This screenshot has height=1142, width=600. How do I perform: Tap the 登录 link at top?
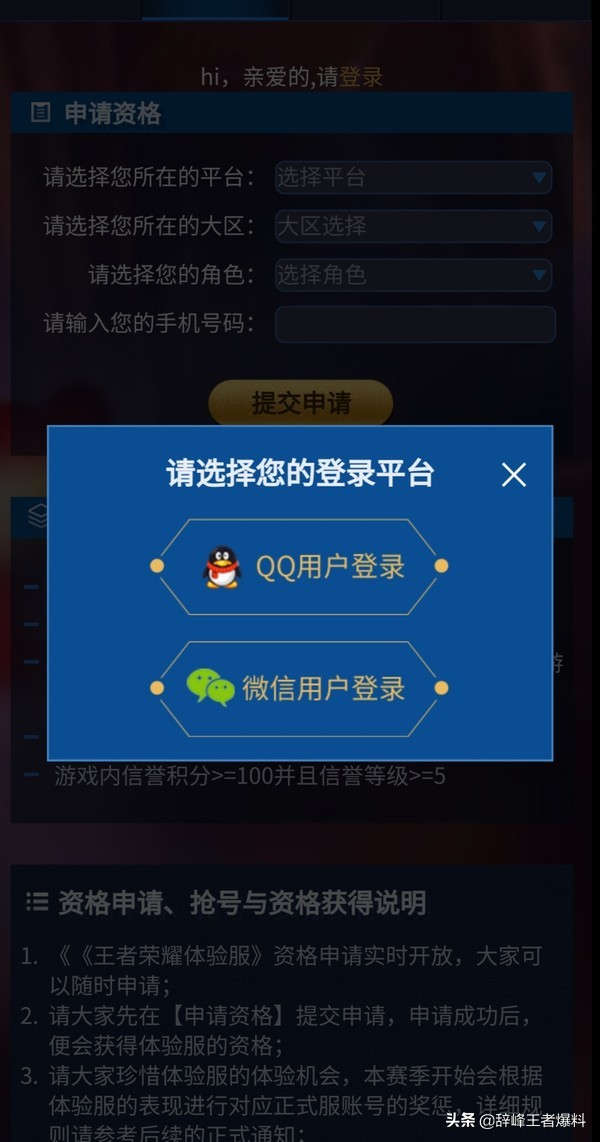pos(361,77)
